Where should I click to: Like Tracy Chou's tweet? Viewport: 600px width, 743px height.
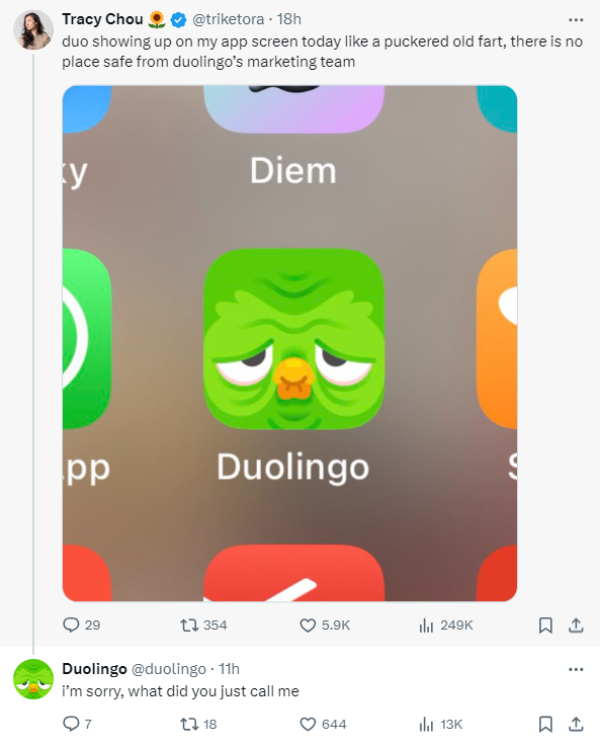tap(309, 625)
